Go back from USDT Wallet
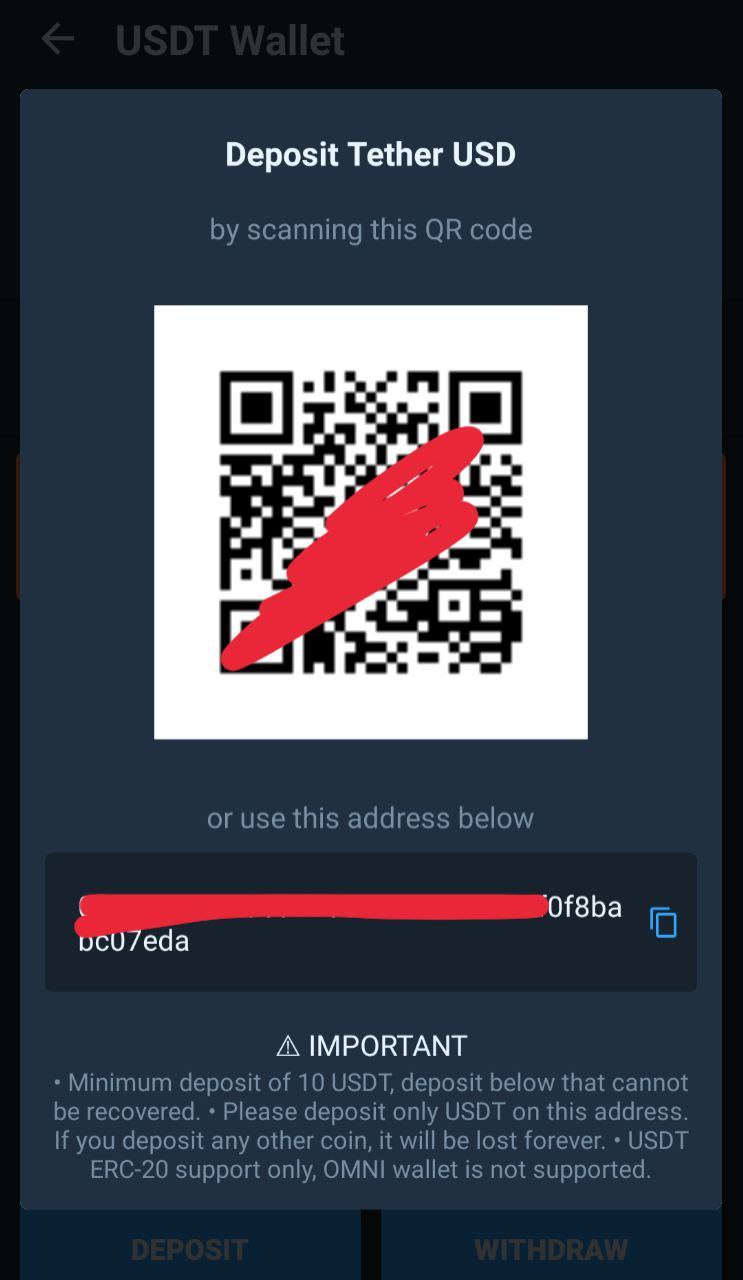Screen dimensions: 743x1280 57,40
